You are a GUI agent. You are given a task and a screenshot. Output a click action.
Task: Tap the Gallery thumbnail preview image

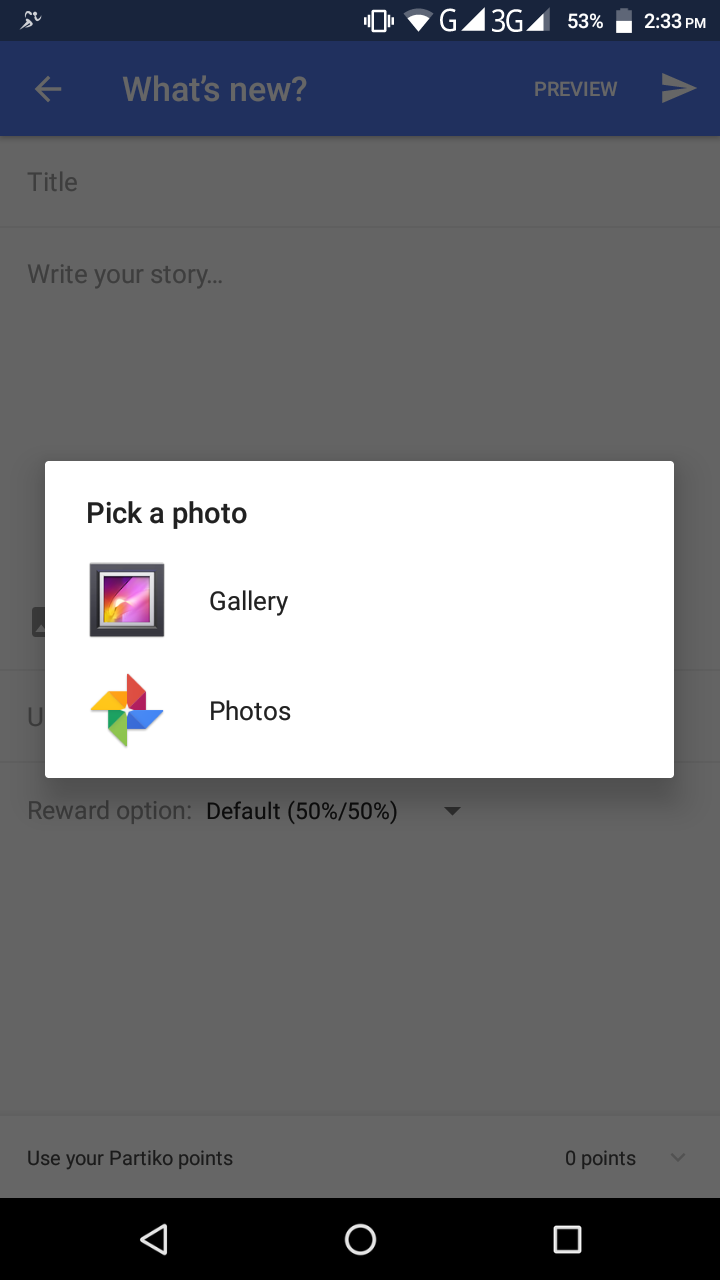pos(126,600)
